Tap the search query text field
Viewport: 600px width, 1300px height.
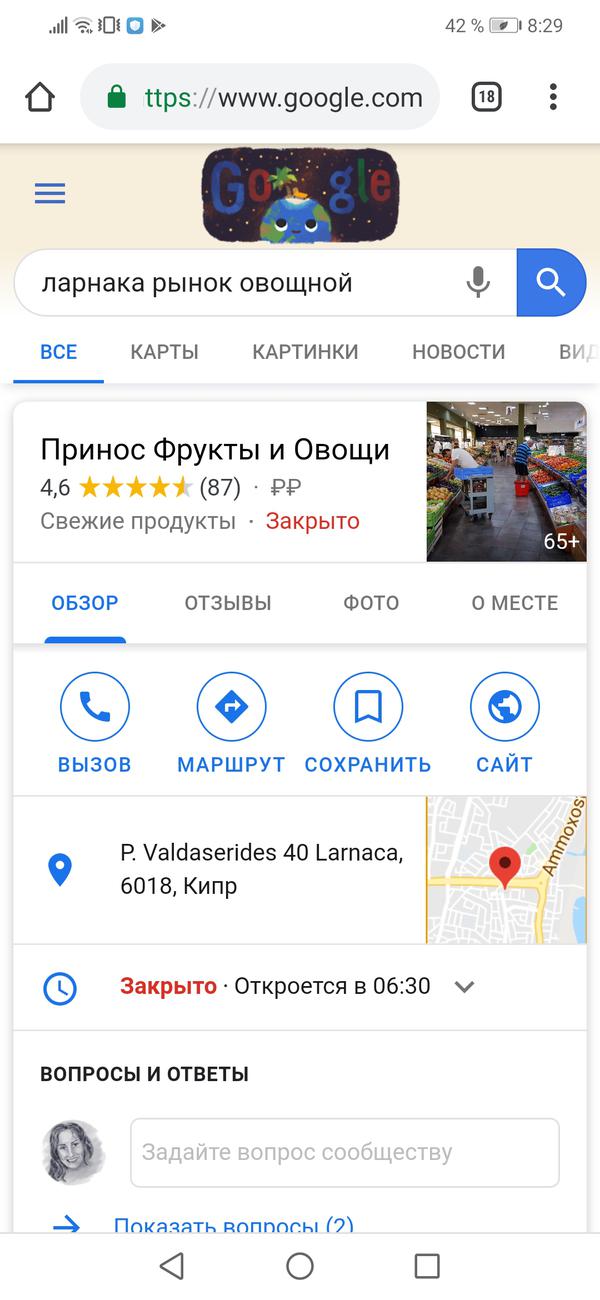(240, 283)
